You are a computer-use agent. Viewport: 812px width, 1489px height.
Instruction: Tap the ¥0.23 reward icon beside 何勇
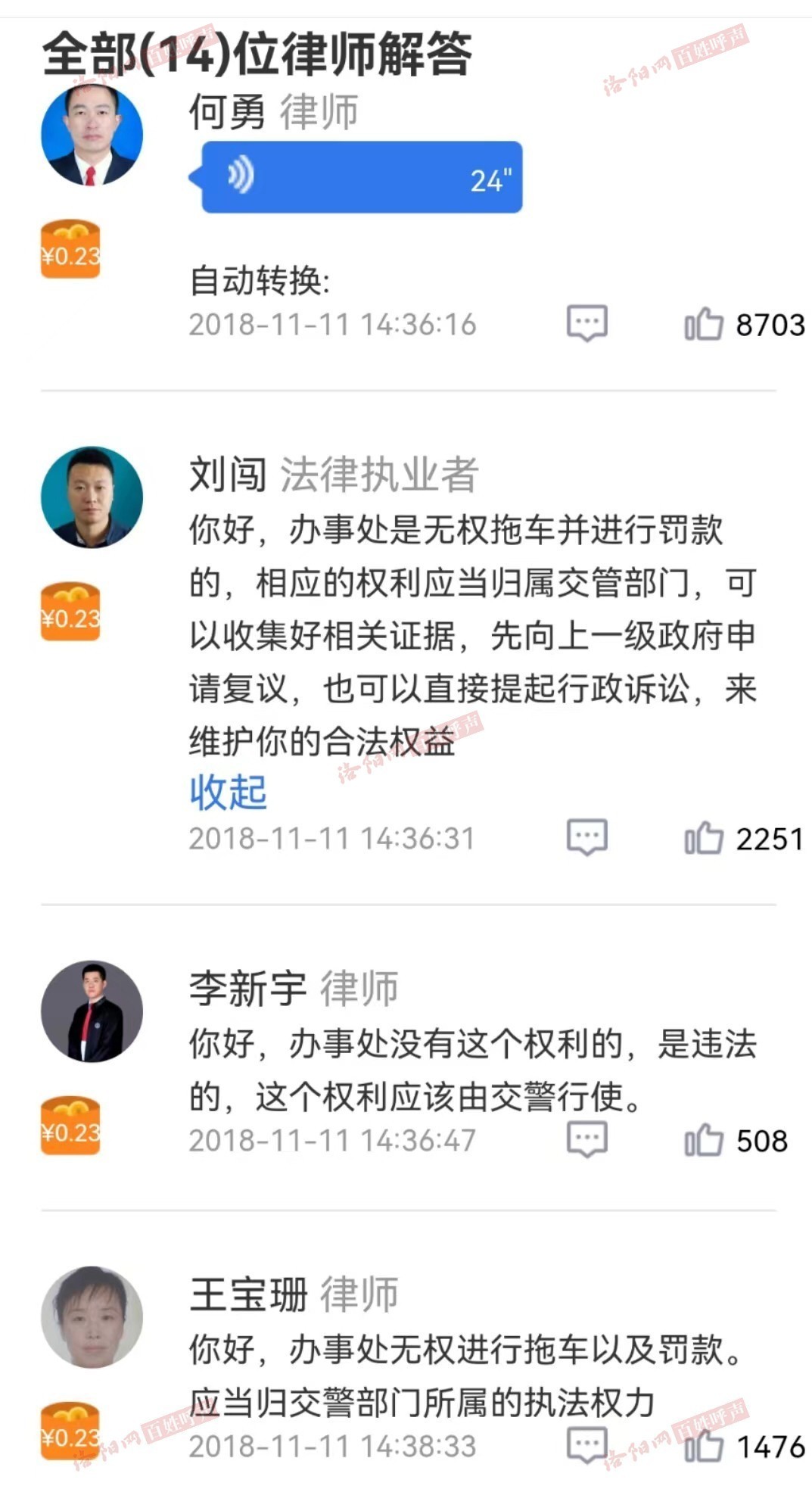tap(70, 250)
